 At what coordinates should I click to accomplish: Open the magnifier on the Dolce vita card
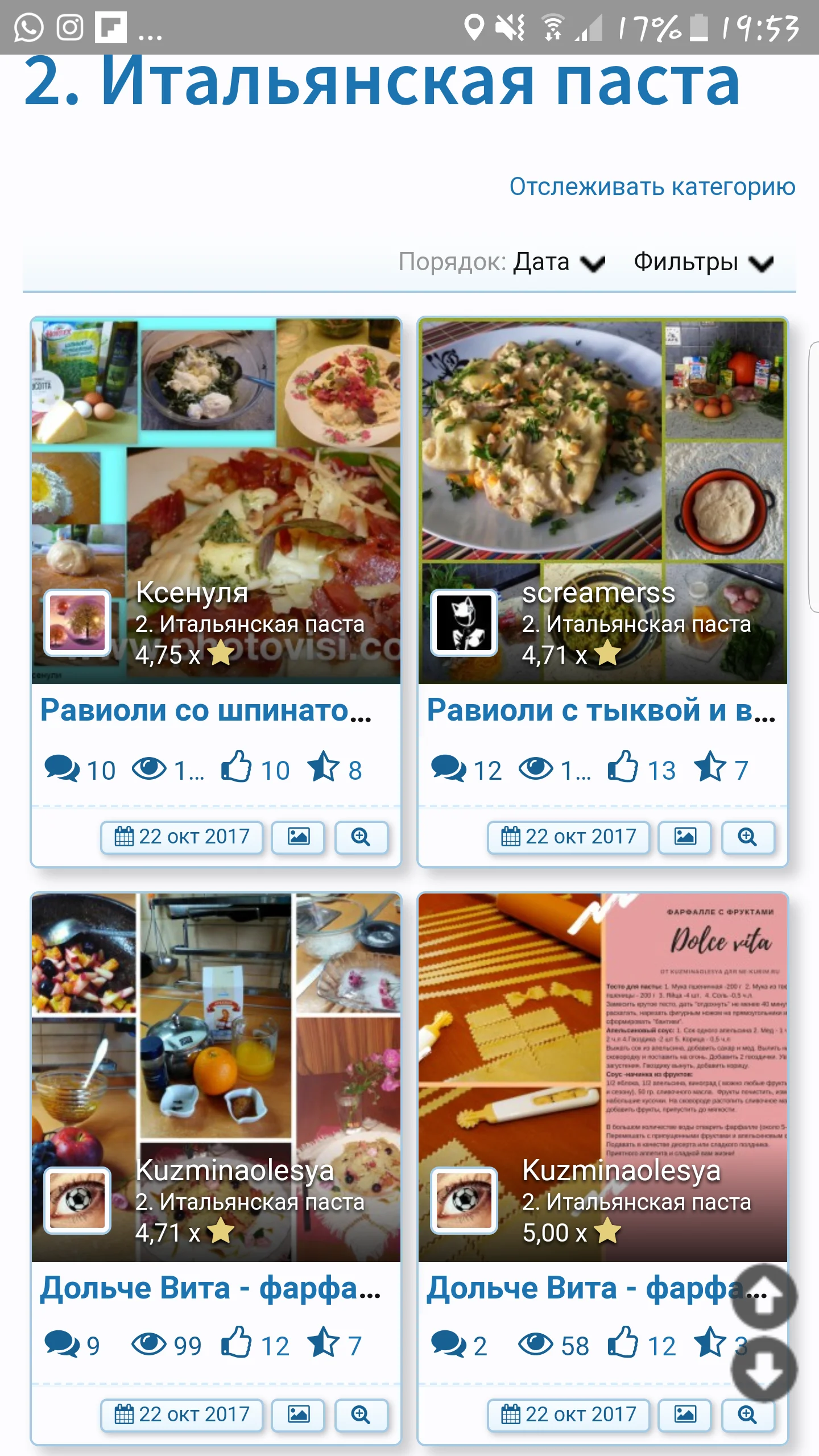pos(747,1414)
